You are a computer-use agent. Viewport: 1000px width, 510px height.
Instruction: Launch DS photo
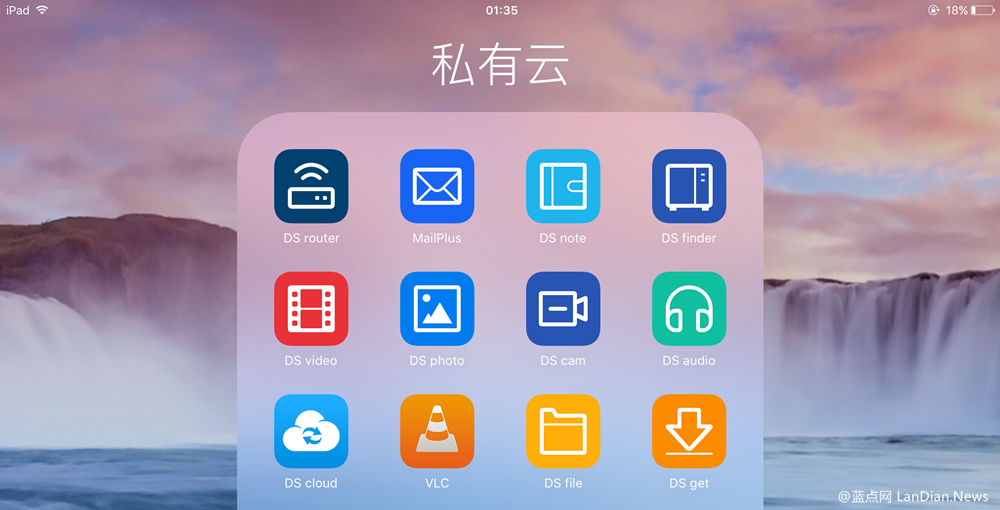[437, 309]
